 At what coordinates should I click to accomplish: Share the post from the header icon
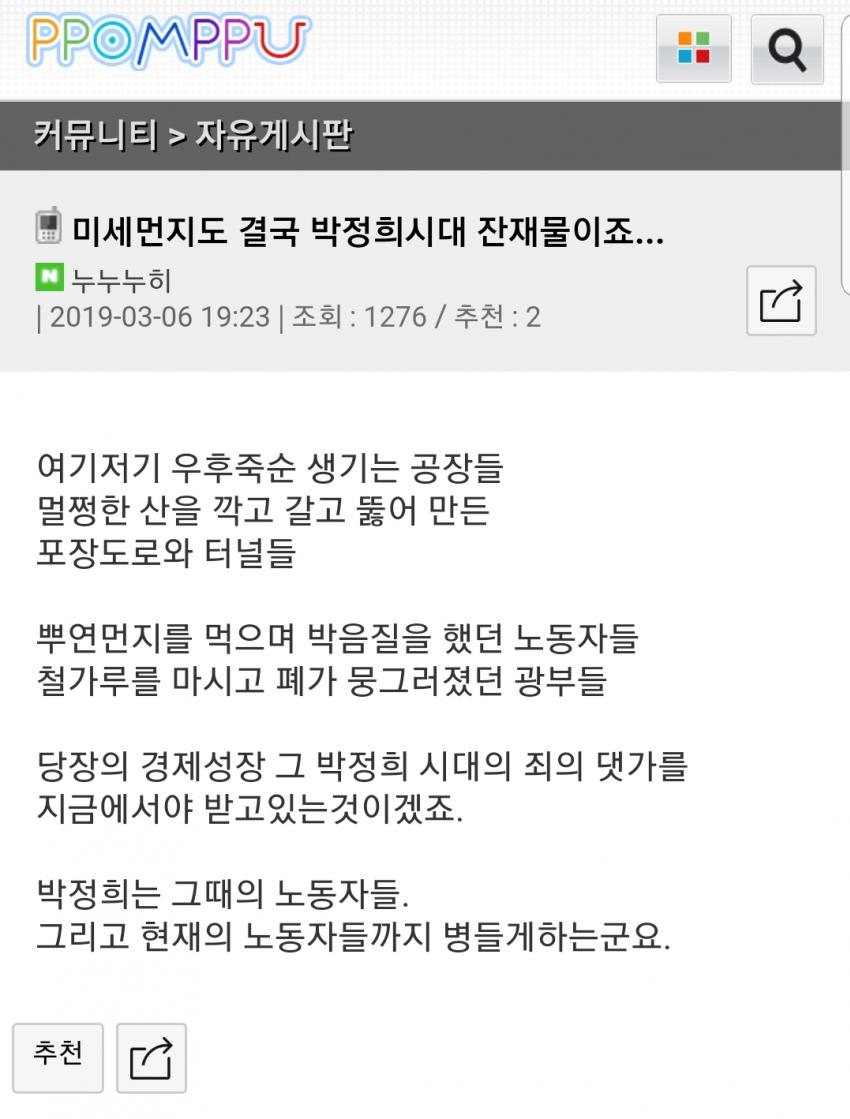781,300
